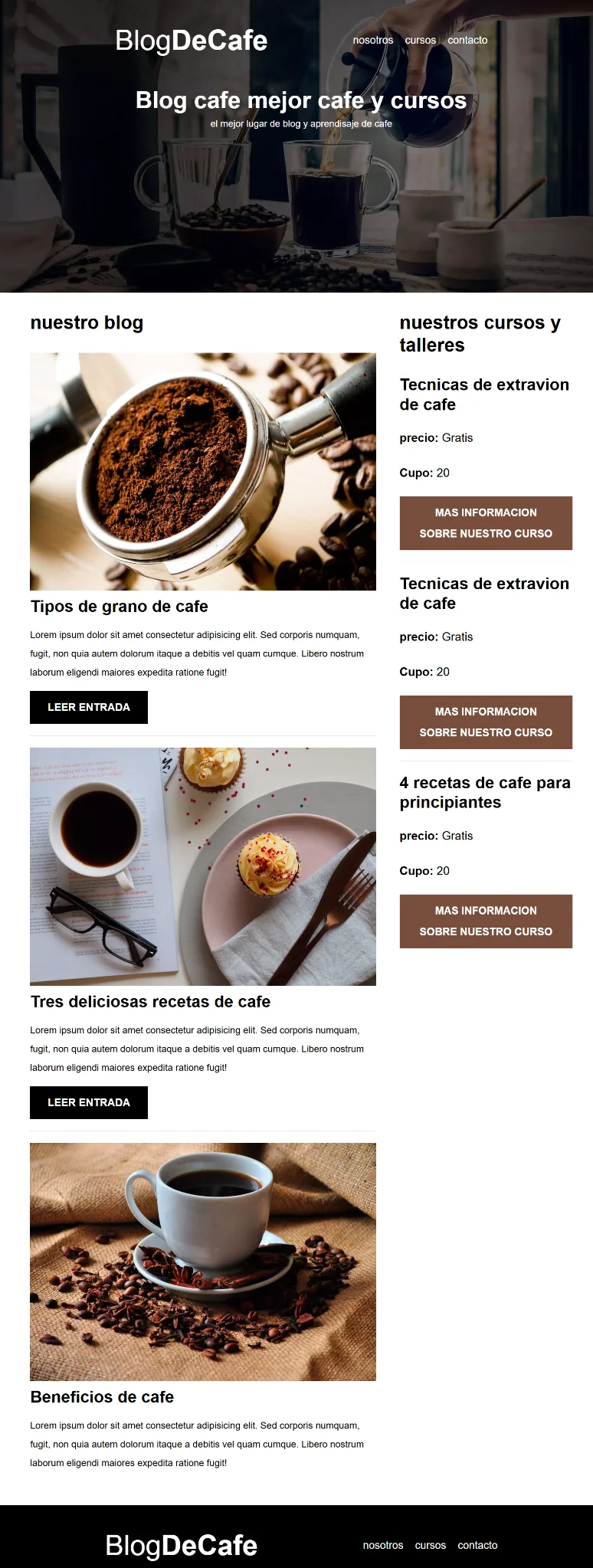Select contacto in the header navigation
The height and width of the screenshot is (1568, 593).
[467, 41]
